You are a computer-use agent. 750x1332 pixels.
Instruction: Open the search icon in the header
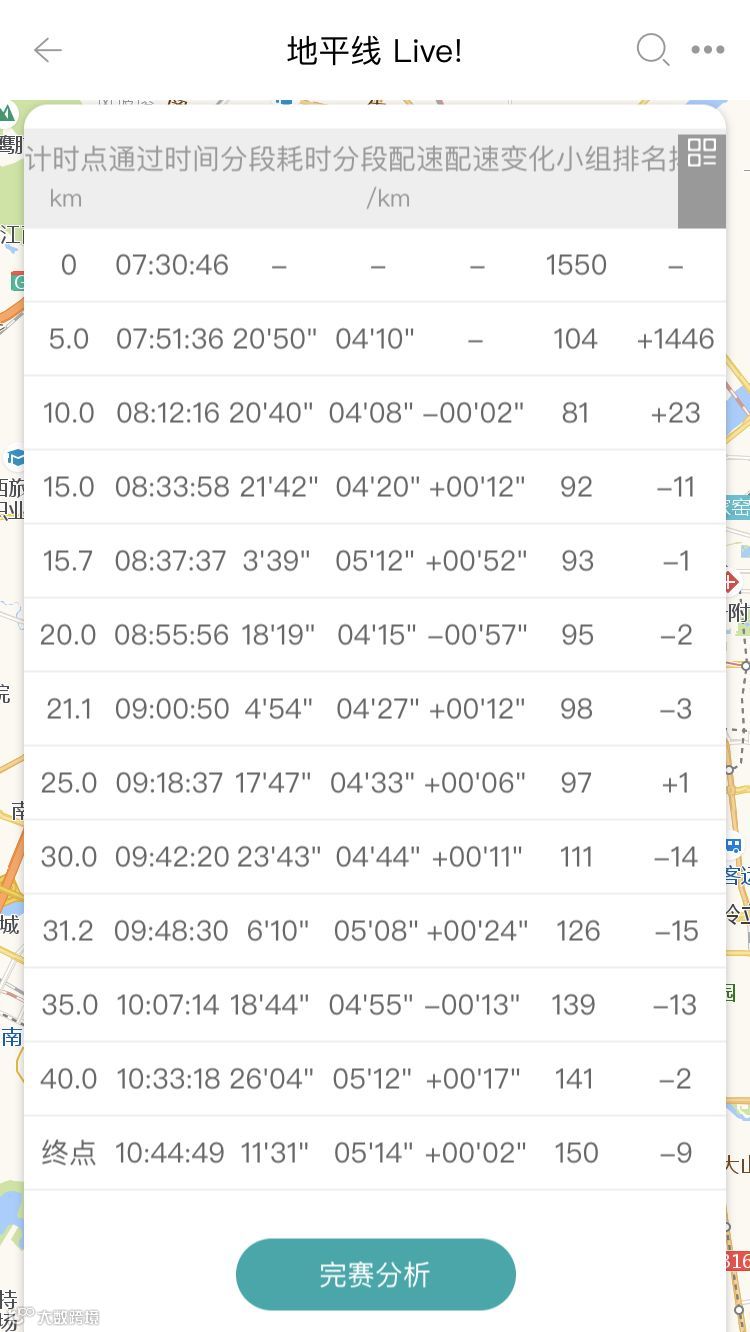coord(652,49)
